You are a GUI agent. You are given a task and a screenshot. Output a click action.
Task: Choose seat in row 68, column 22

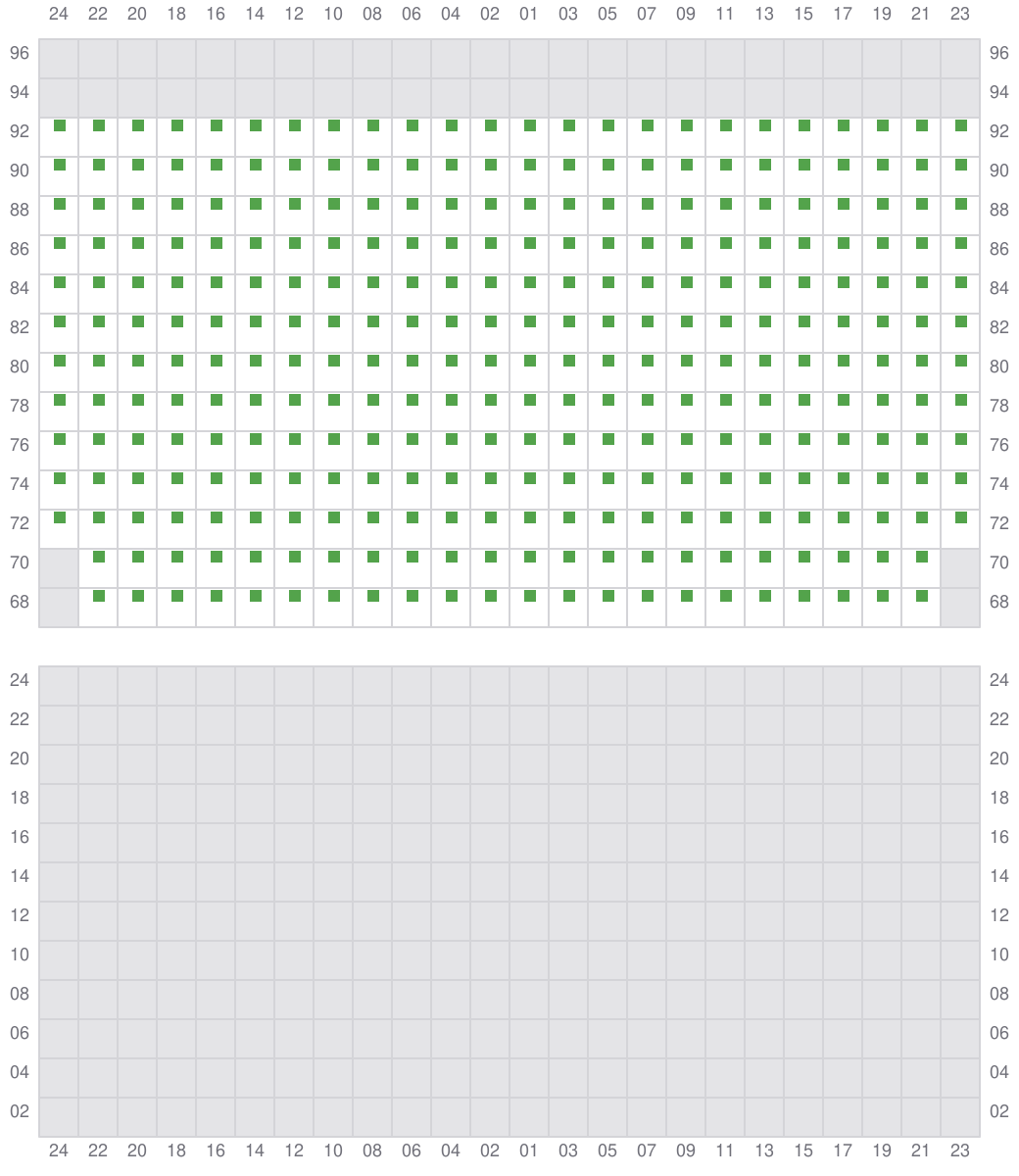point(99,596)
